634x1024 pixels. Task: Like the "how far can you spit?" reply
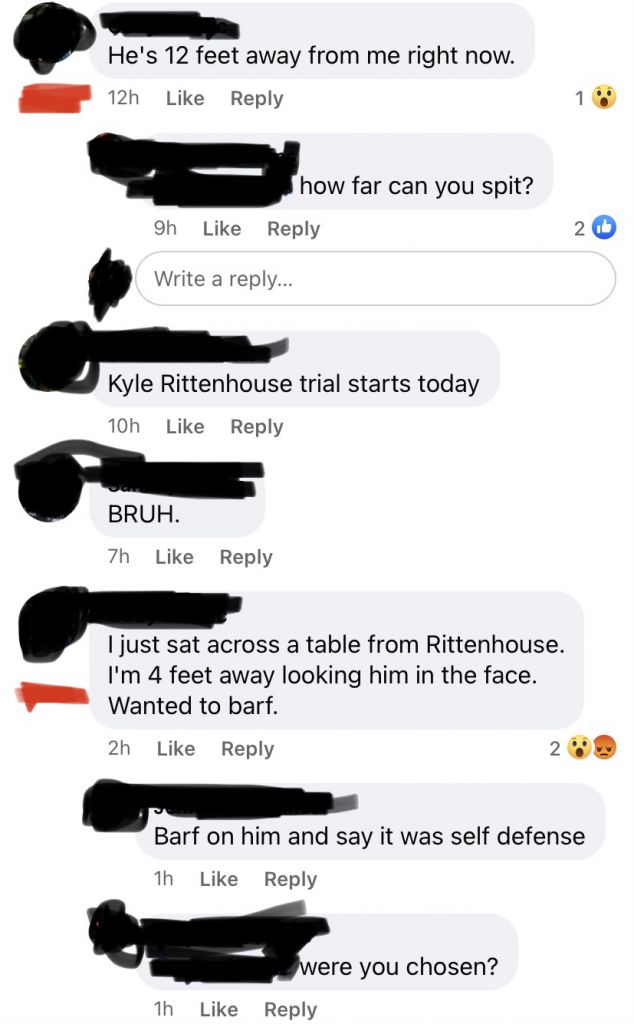[x=221, y=229]
